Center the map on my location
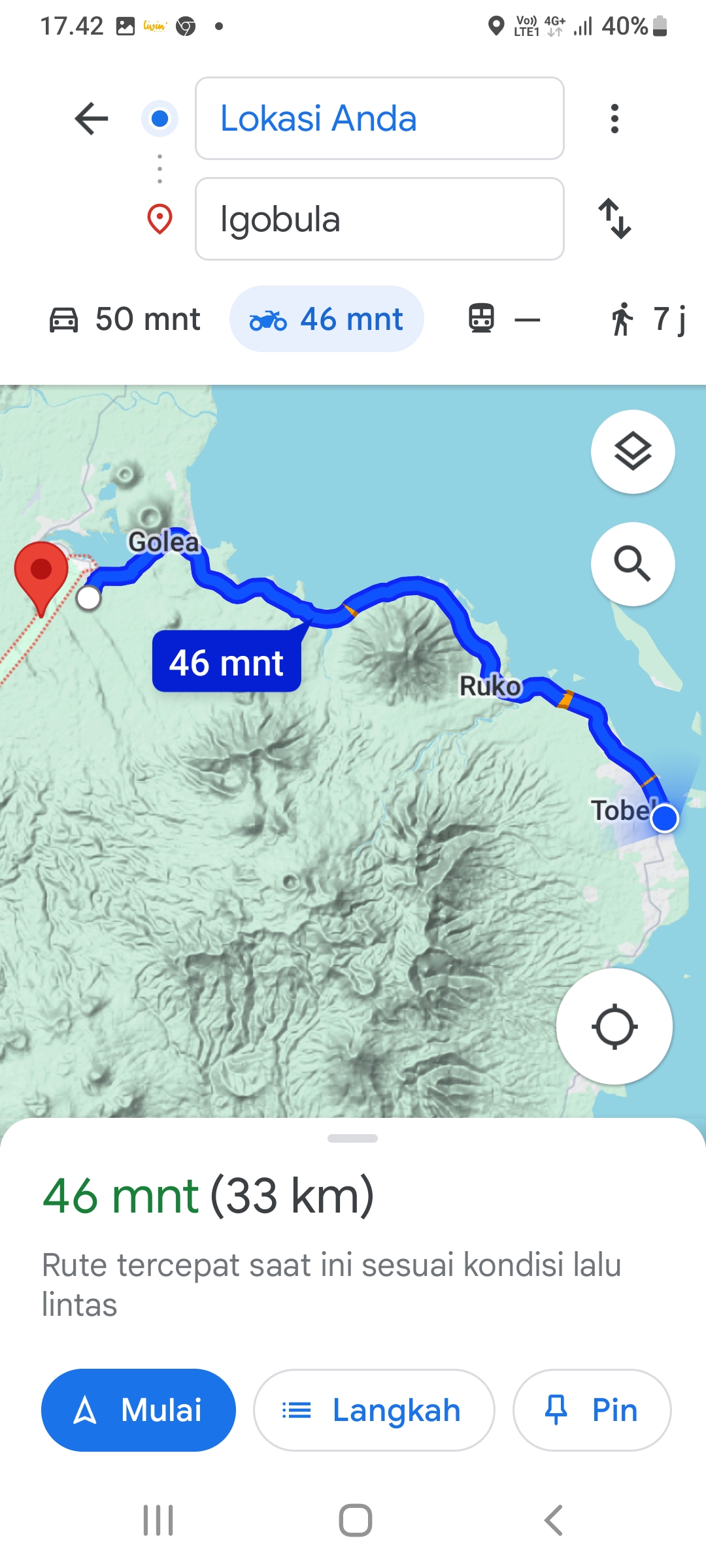Screen dimensions: 706x1568 pos(614,1026)
